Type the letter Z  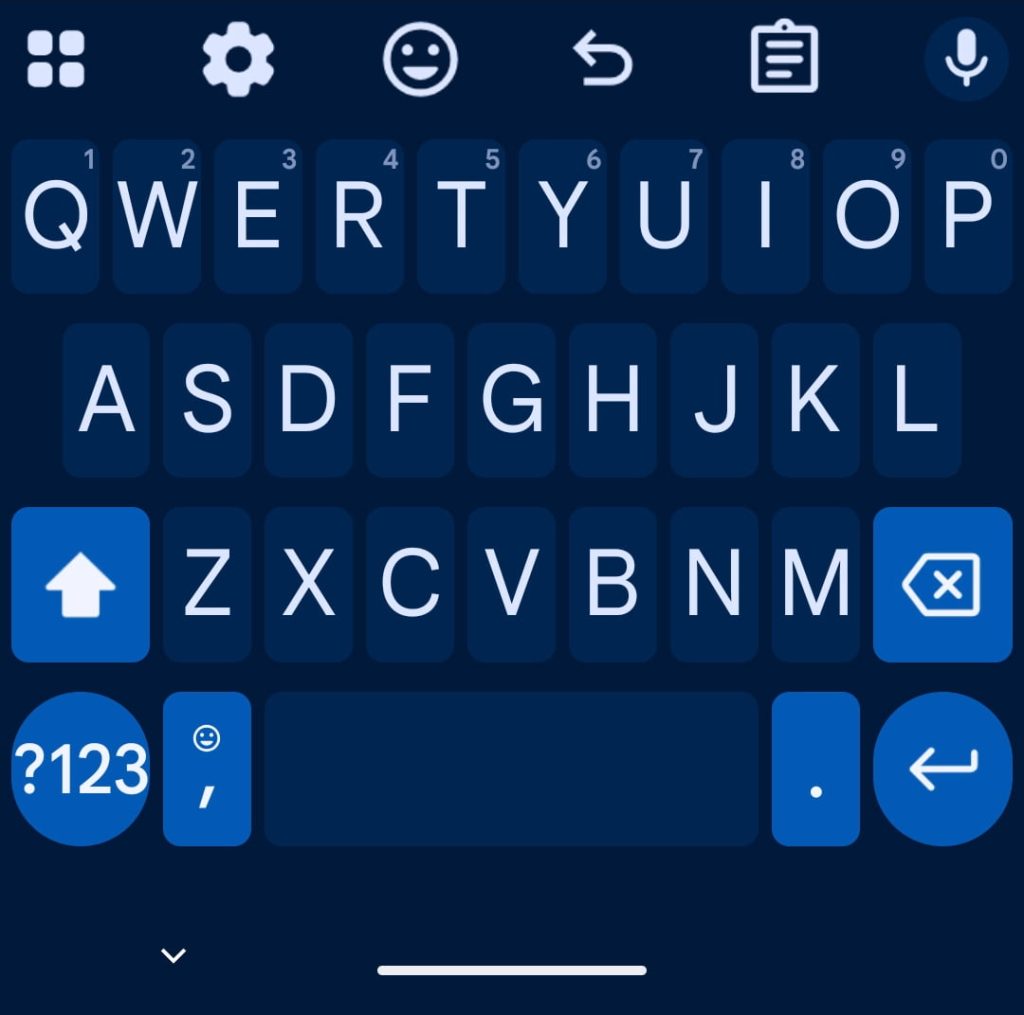pyautogui.click(x=207, y=585)
